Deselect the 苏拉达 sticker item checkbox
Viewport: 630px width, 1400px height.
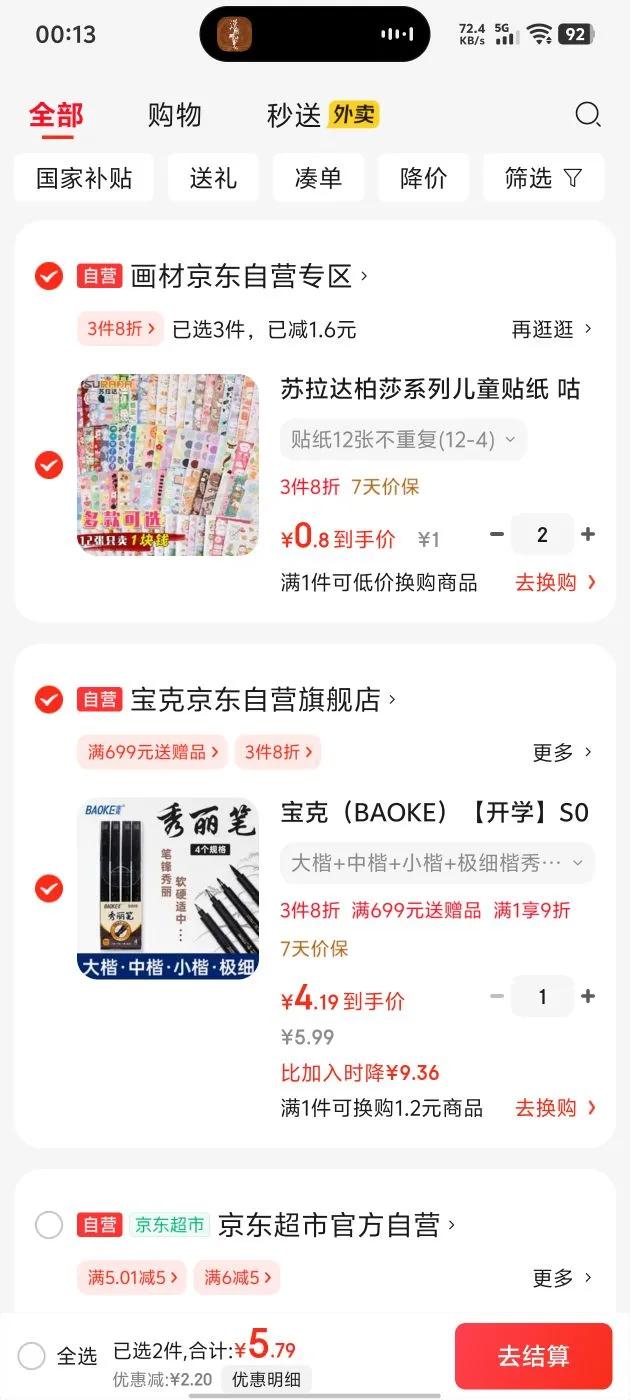(49, 465)
